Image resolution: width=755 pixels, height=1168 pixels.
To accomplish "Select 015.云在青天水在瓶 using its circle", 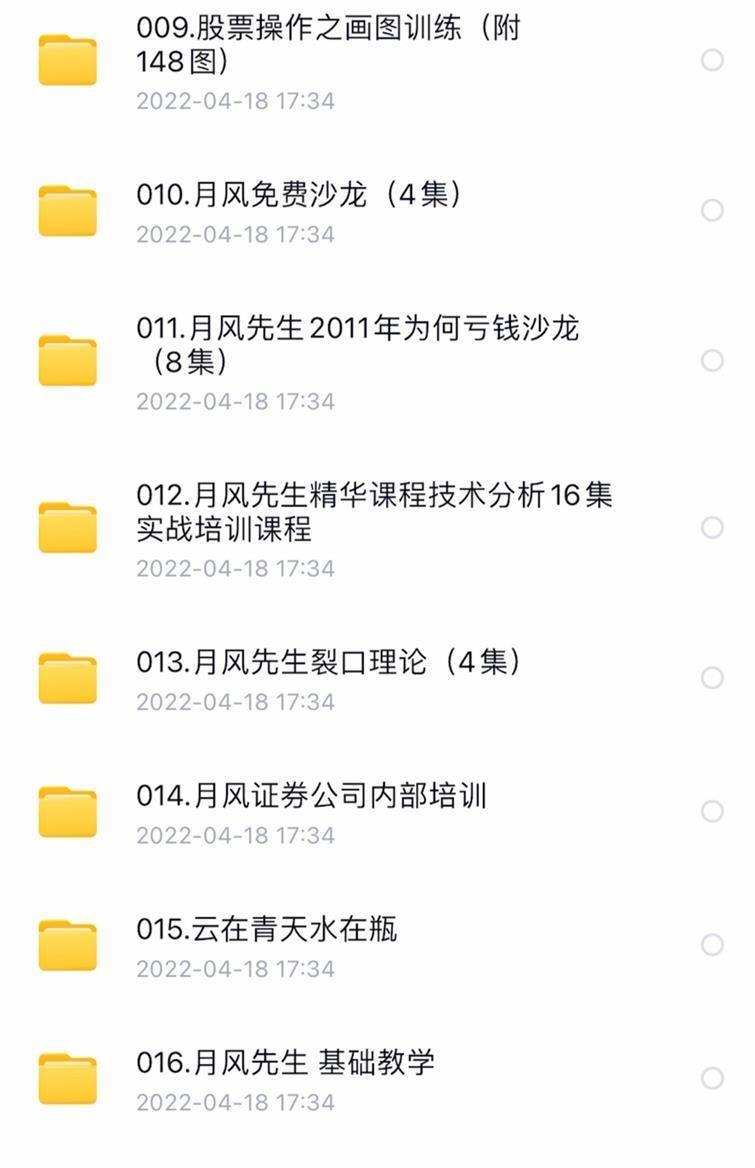I will coord(712,945).
